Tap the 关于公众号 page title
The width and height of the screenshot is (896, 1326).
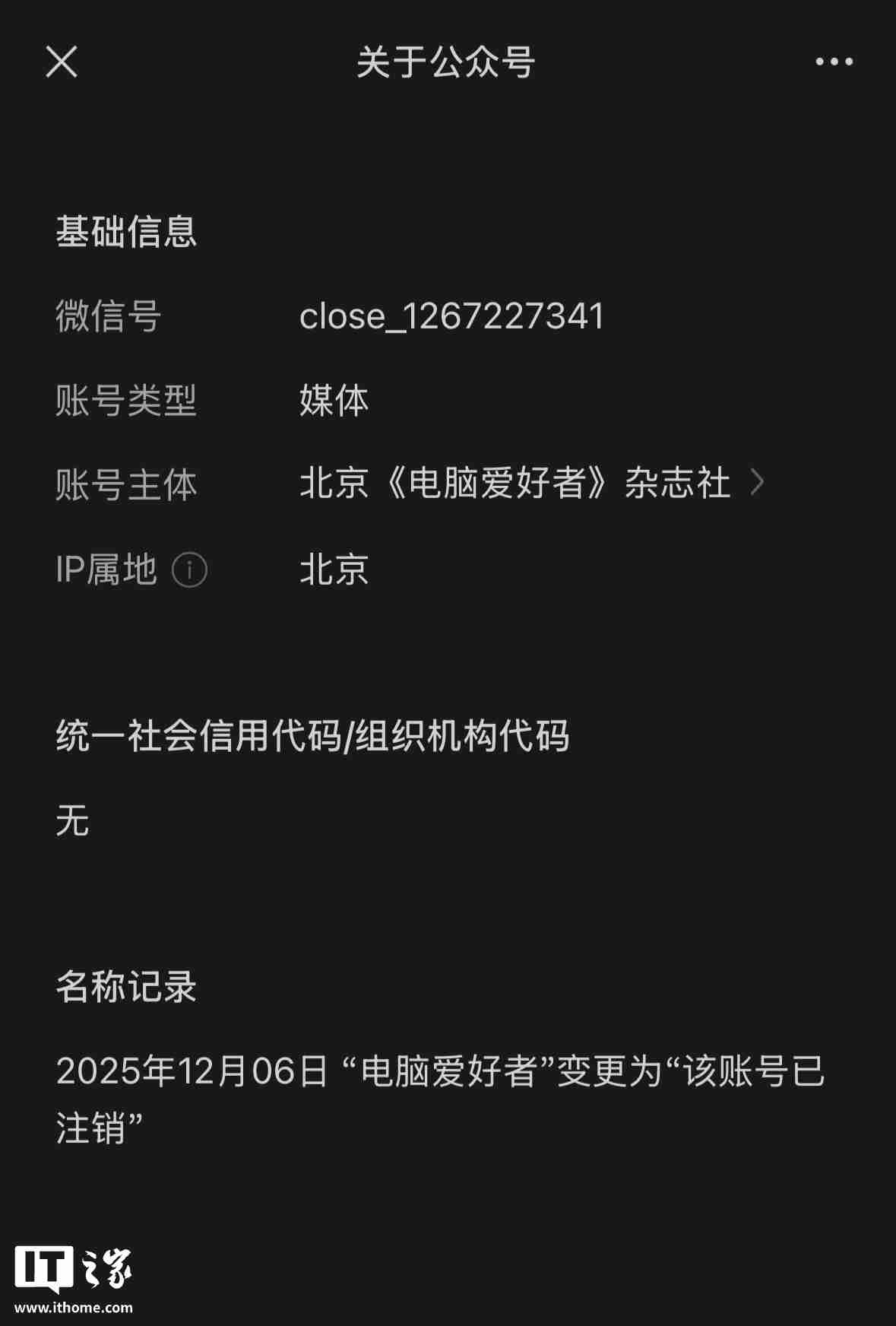tap(448, 64)
